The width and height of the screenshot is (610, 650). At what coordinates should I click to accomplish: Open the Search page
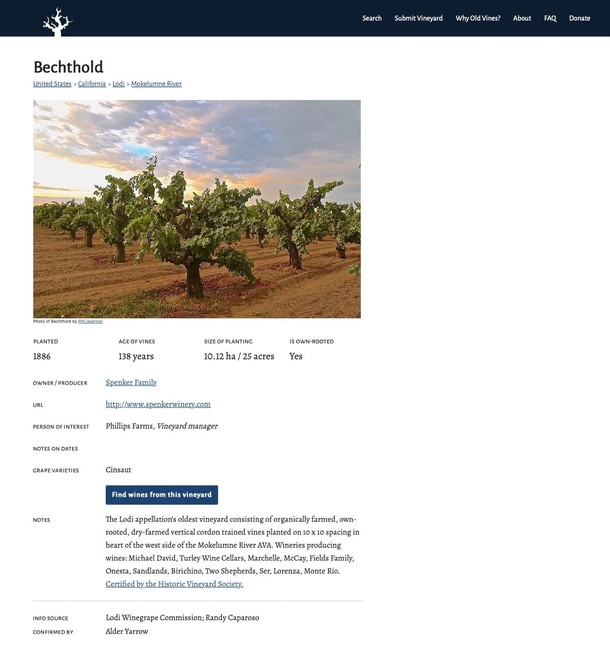pos(372,18)
